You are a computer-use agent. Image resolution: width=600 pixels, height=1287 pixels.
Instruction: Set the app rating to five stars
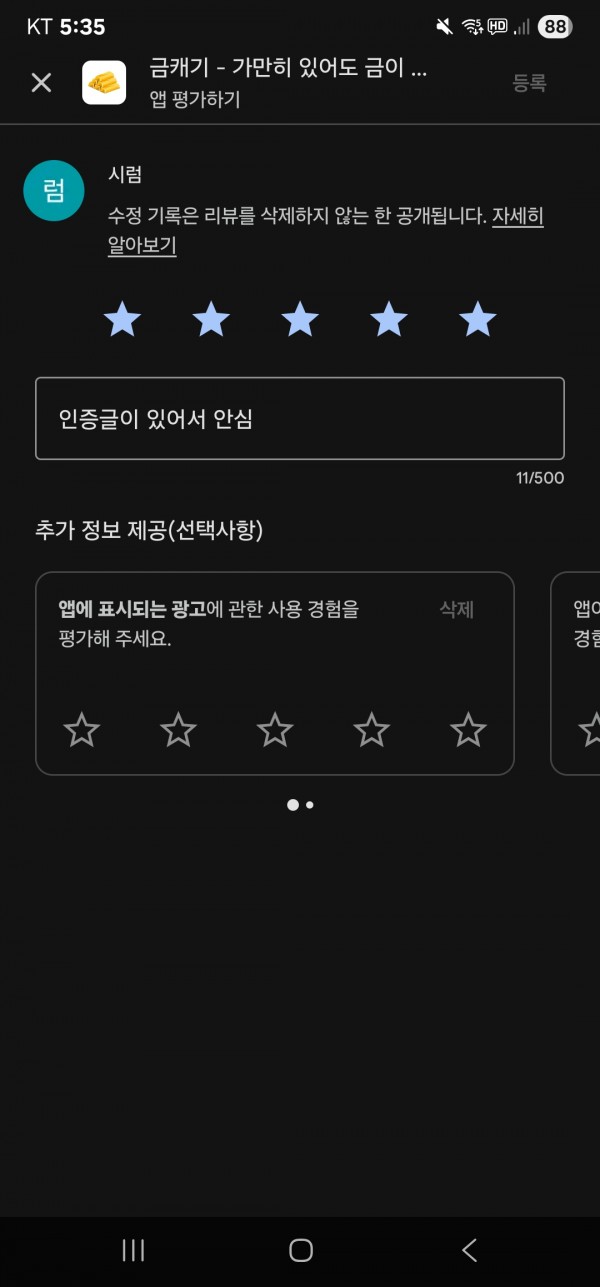478,320
